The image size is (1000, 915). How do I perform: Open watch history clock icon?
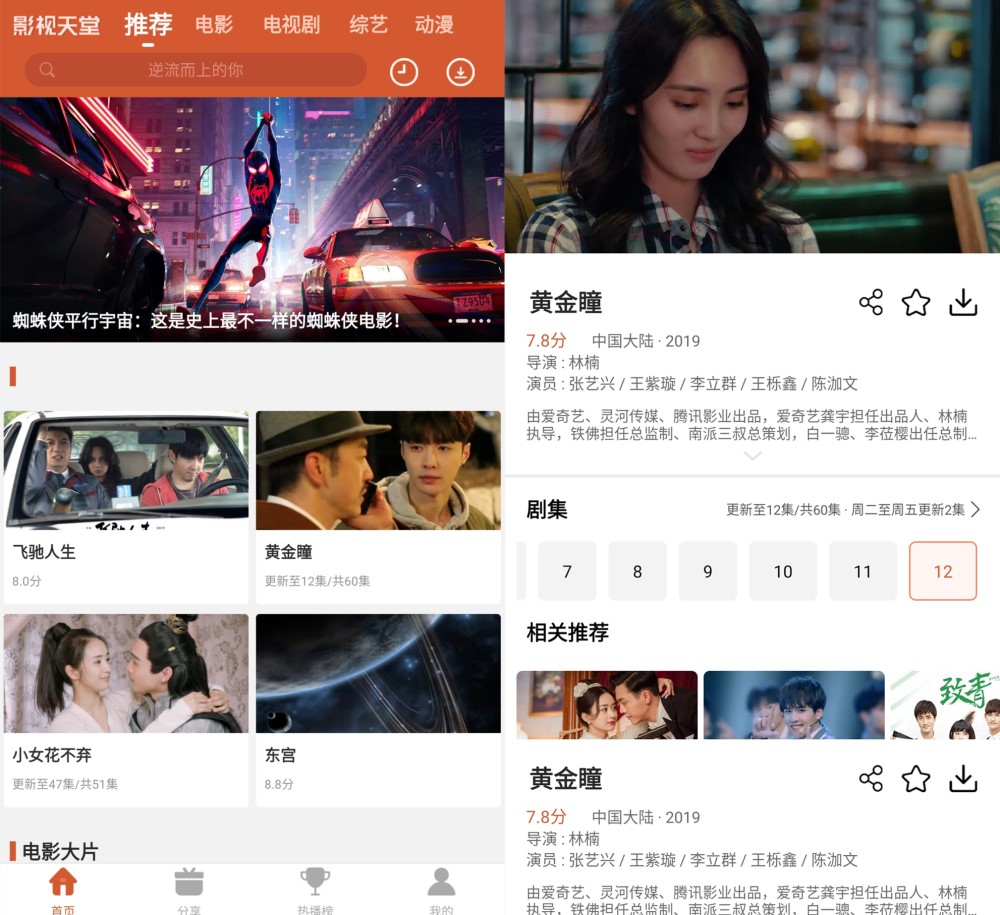pyautogui.click(x=404, y=71)
